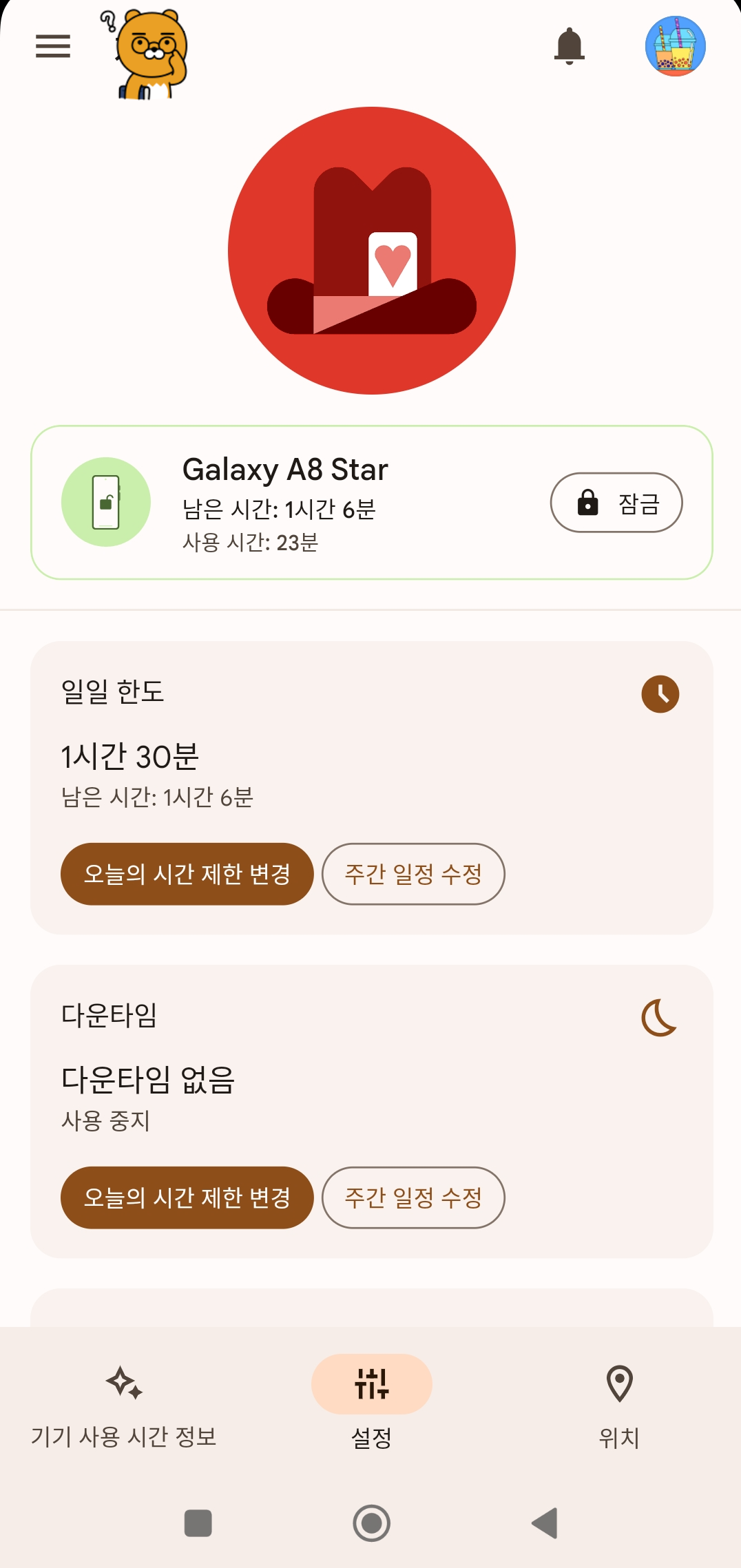Tap the sliders icon for 설정

pos(372,1384)
